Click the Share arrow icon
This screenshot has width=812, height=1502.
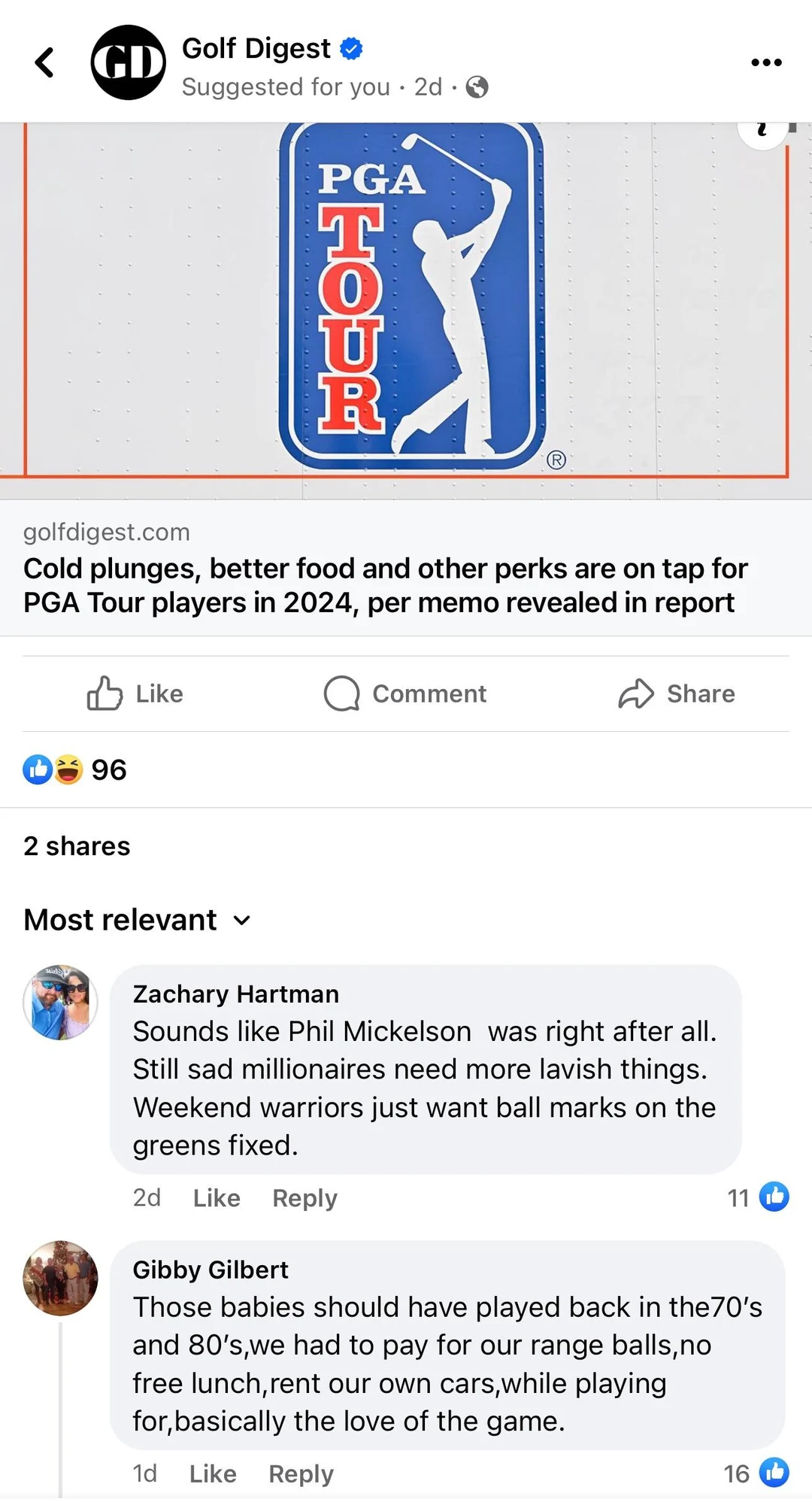click(x=637, y=693)
